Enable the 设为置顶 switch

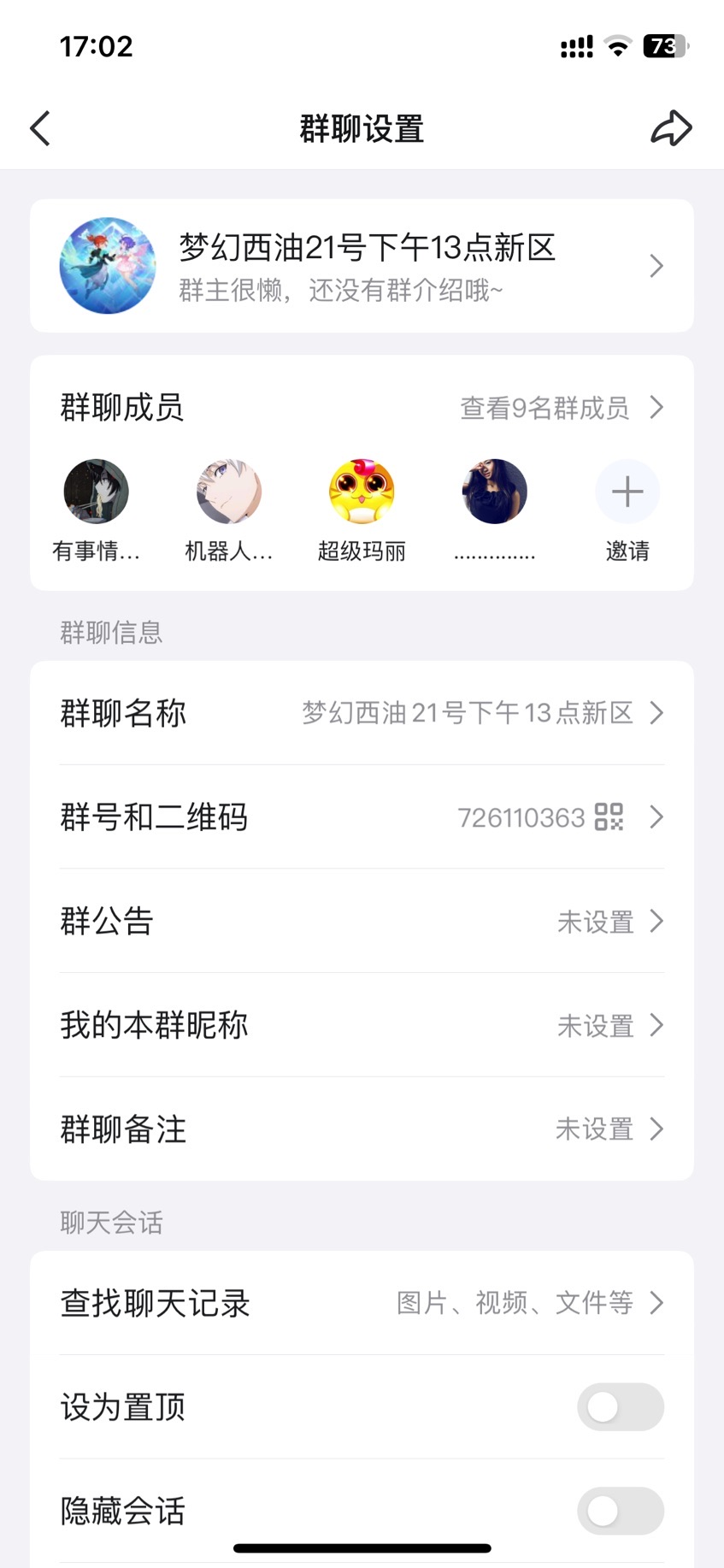pyautogui.click(x=620, y=1407)
